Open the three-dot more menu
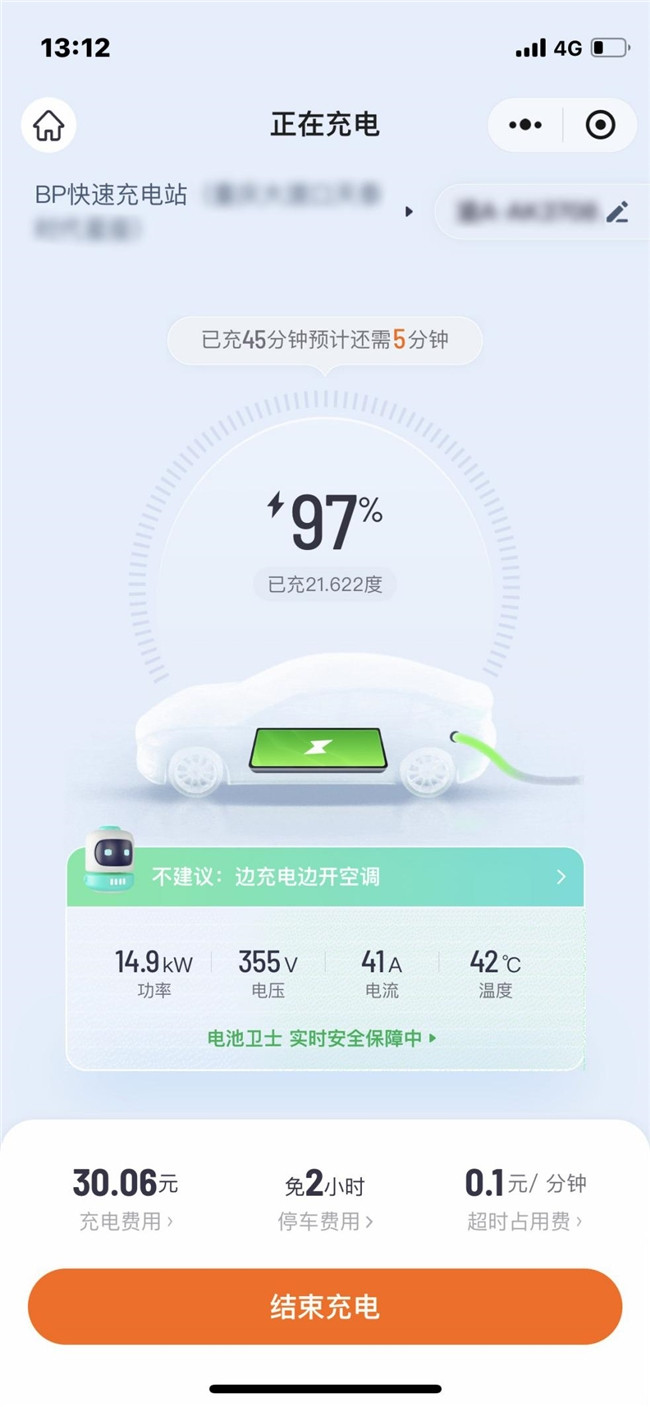The image size is (650, 1407). 525,126
